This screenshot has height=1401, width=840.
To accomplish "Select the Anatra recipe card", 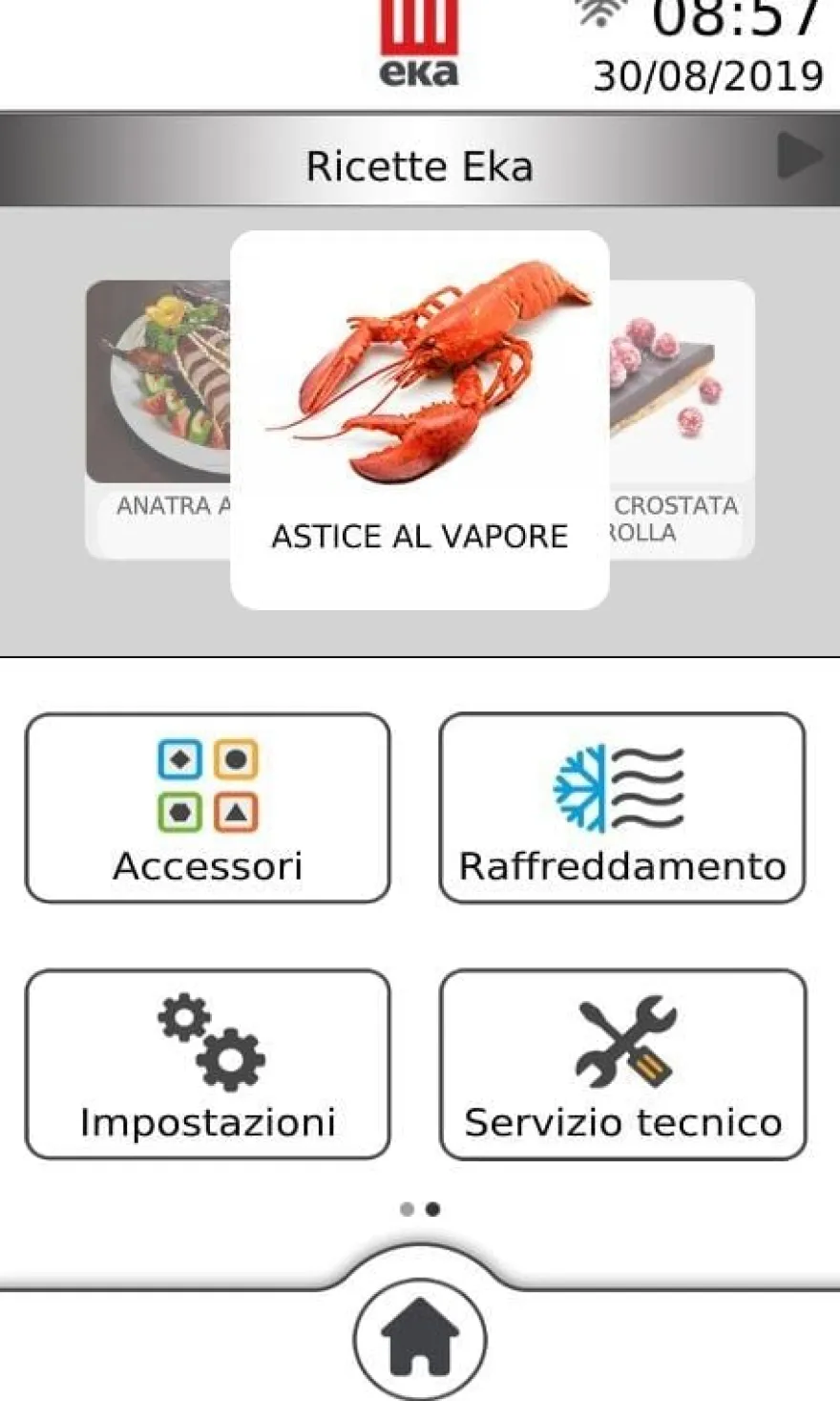I will (158, 420).
